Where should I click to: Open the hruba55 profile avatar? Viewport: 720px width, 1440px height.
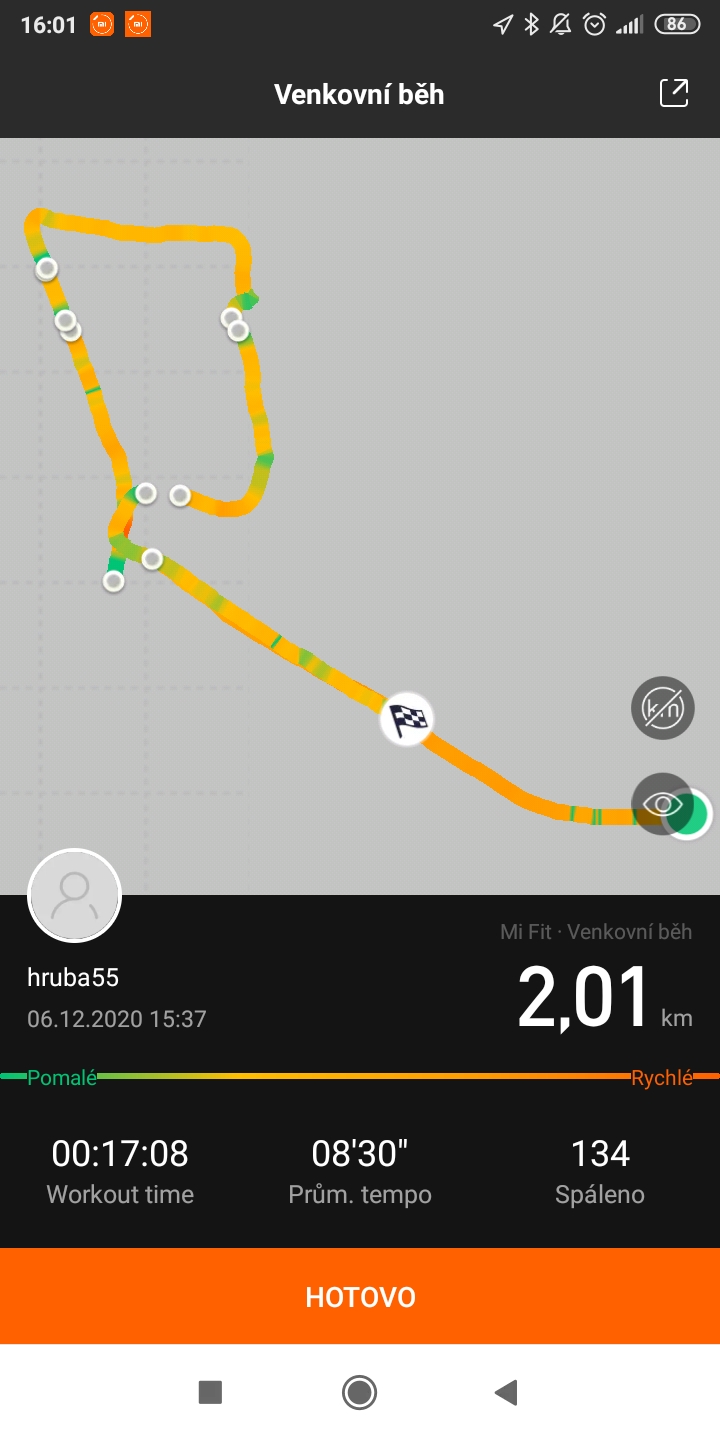tap(75, 896)
